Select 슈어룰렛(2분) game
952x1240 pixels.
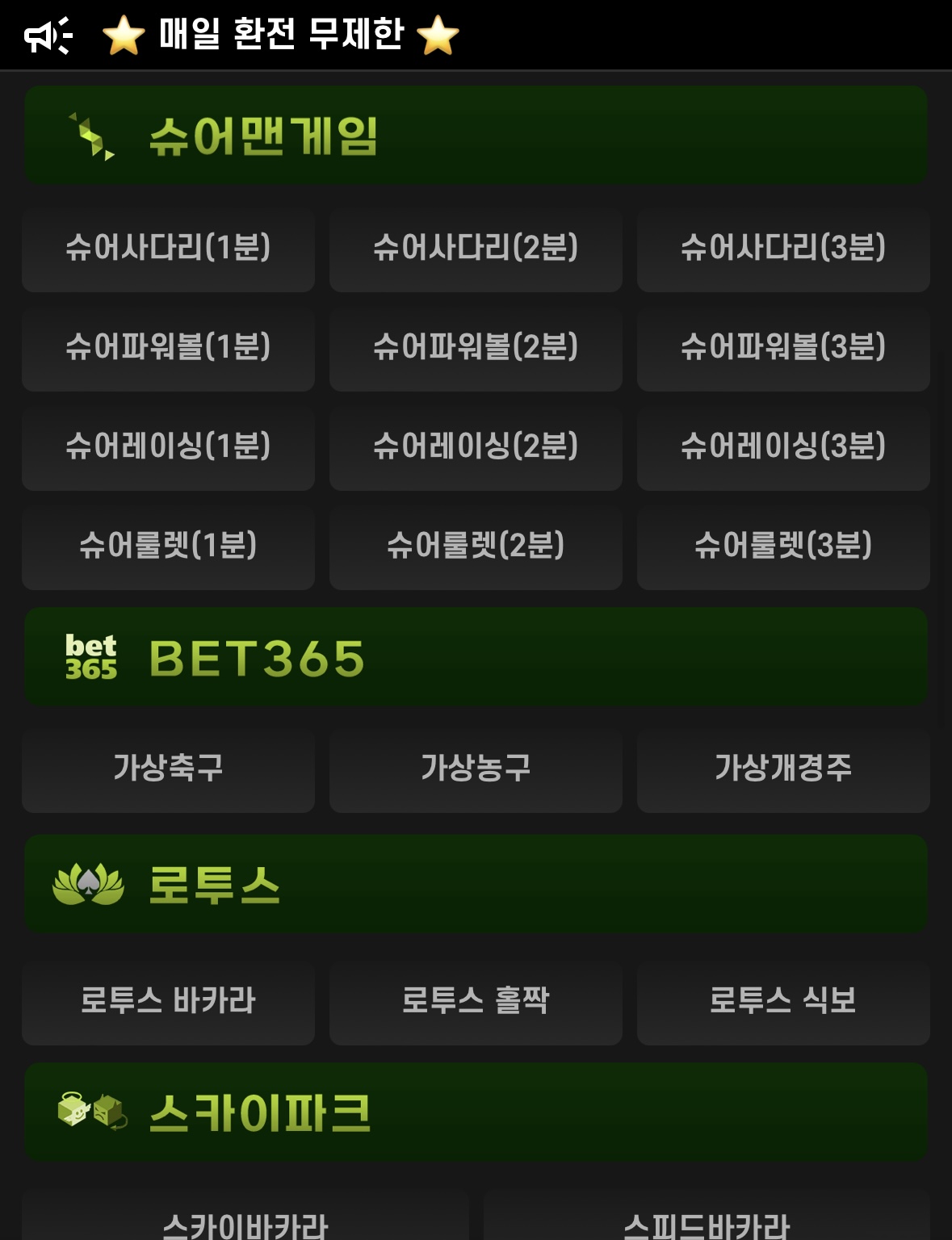(x=476, y=546)
